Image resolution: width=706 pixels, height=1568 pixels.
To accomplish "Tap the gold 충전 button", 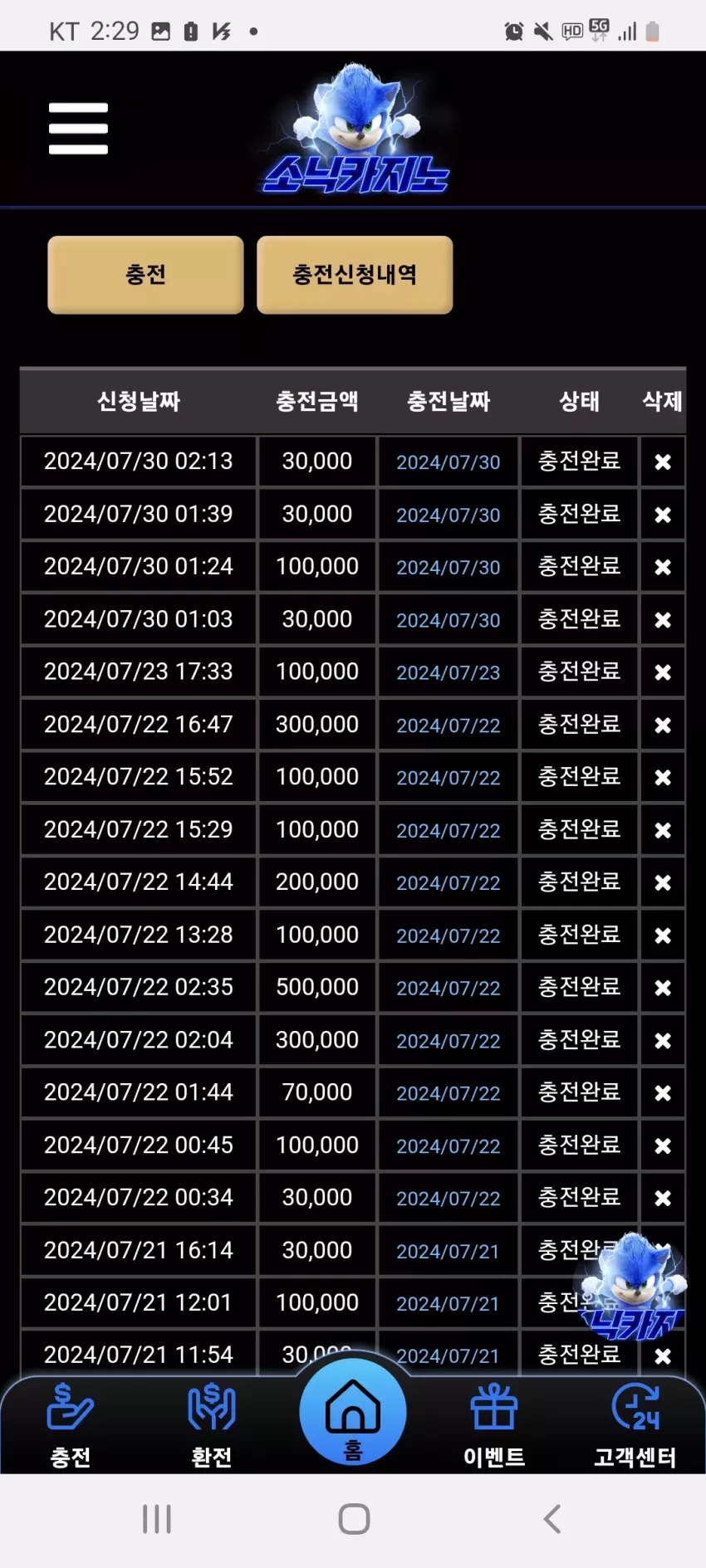I will tap(145, 275).
